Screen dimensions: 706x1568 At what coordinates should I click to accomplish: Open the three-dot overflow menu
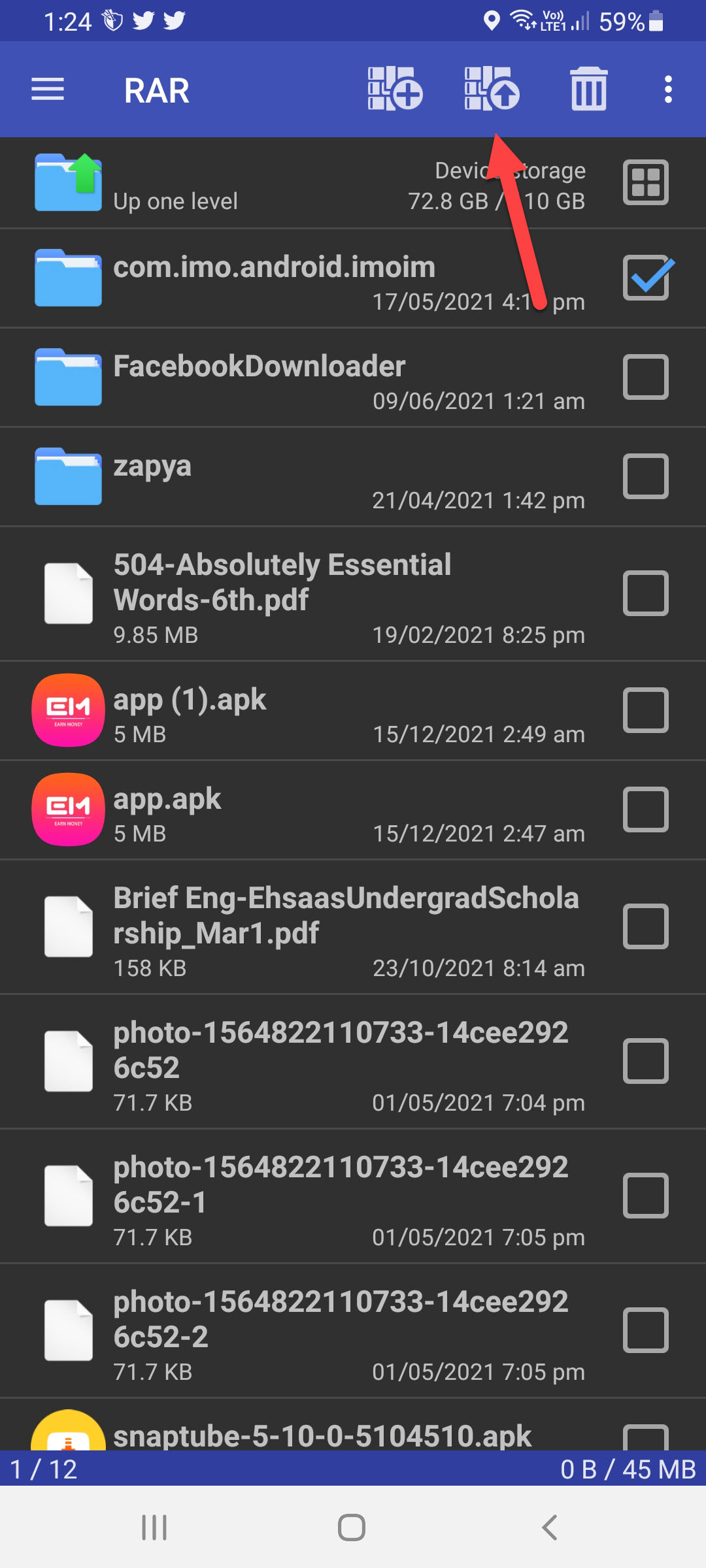point(667,90)
